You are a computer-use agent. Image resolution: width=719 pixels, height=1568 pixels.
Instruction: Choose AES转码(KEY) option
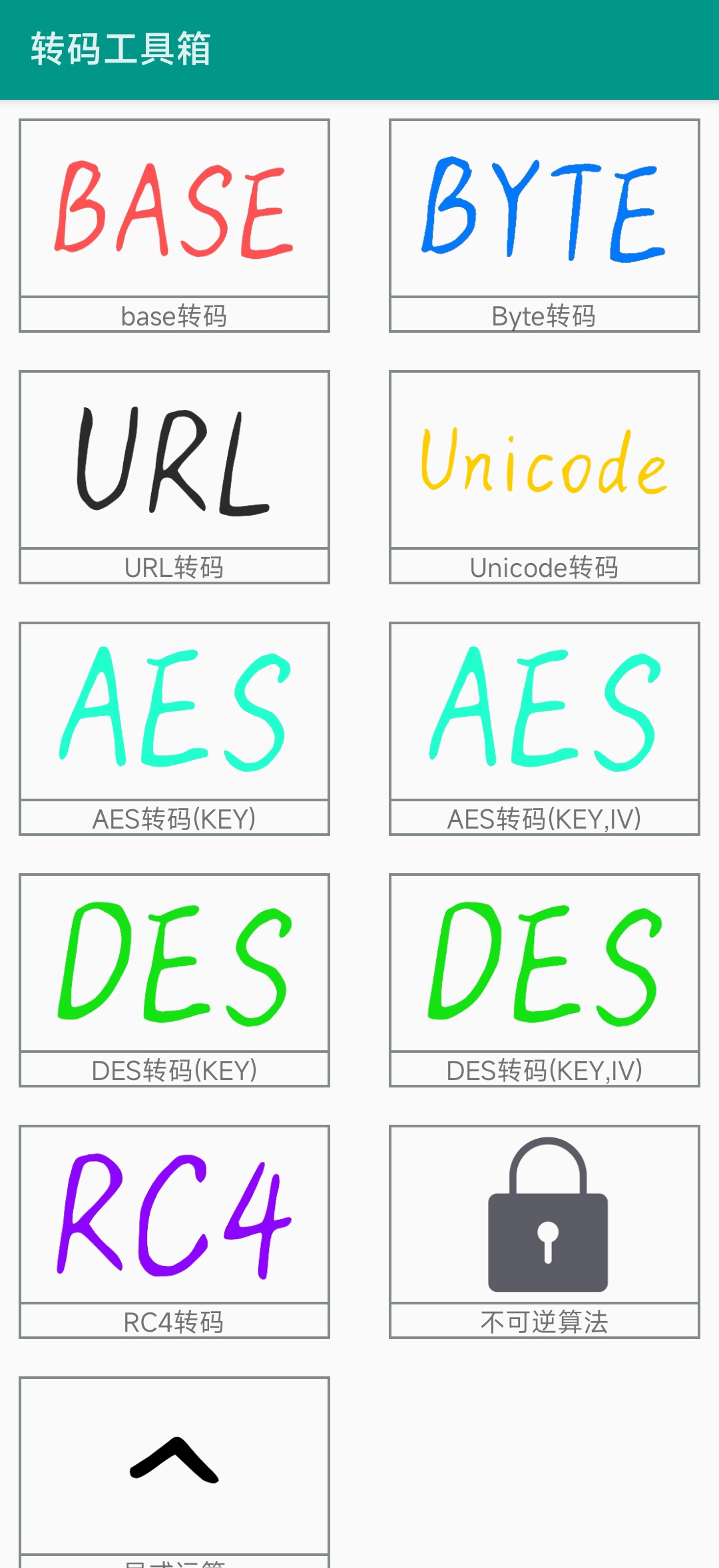point(174,728)
